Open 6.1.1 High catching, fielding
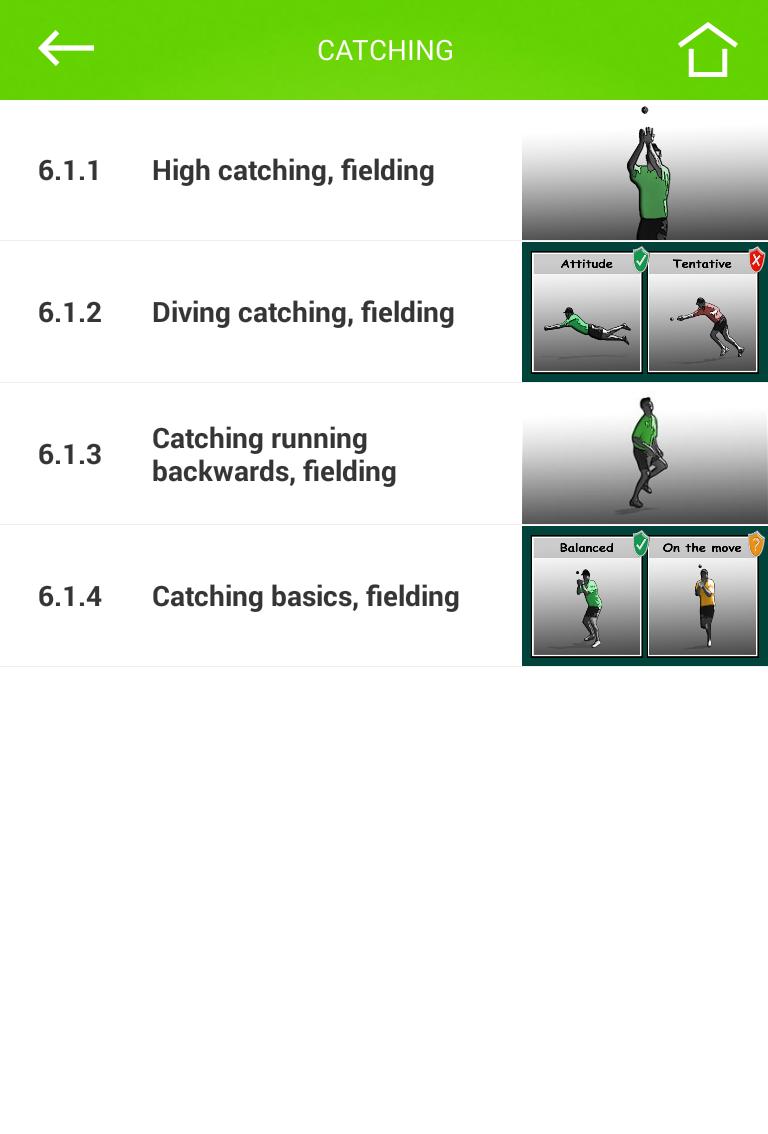This screenshot has height=1134, width=768. click(293, 171)
